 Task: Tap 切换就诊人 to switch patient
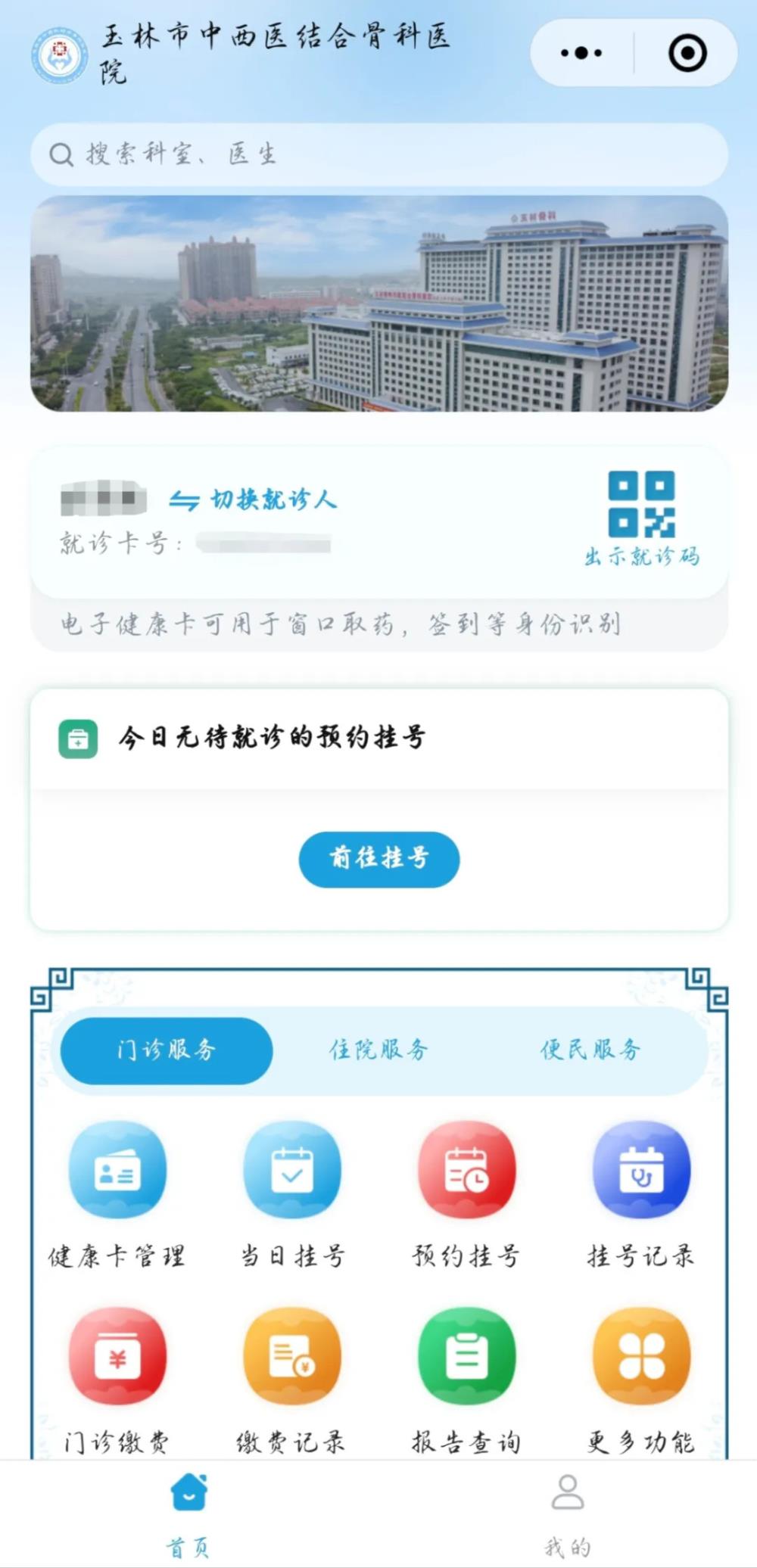point(254,499)
